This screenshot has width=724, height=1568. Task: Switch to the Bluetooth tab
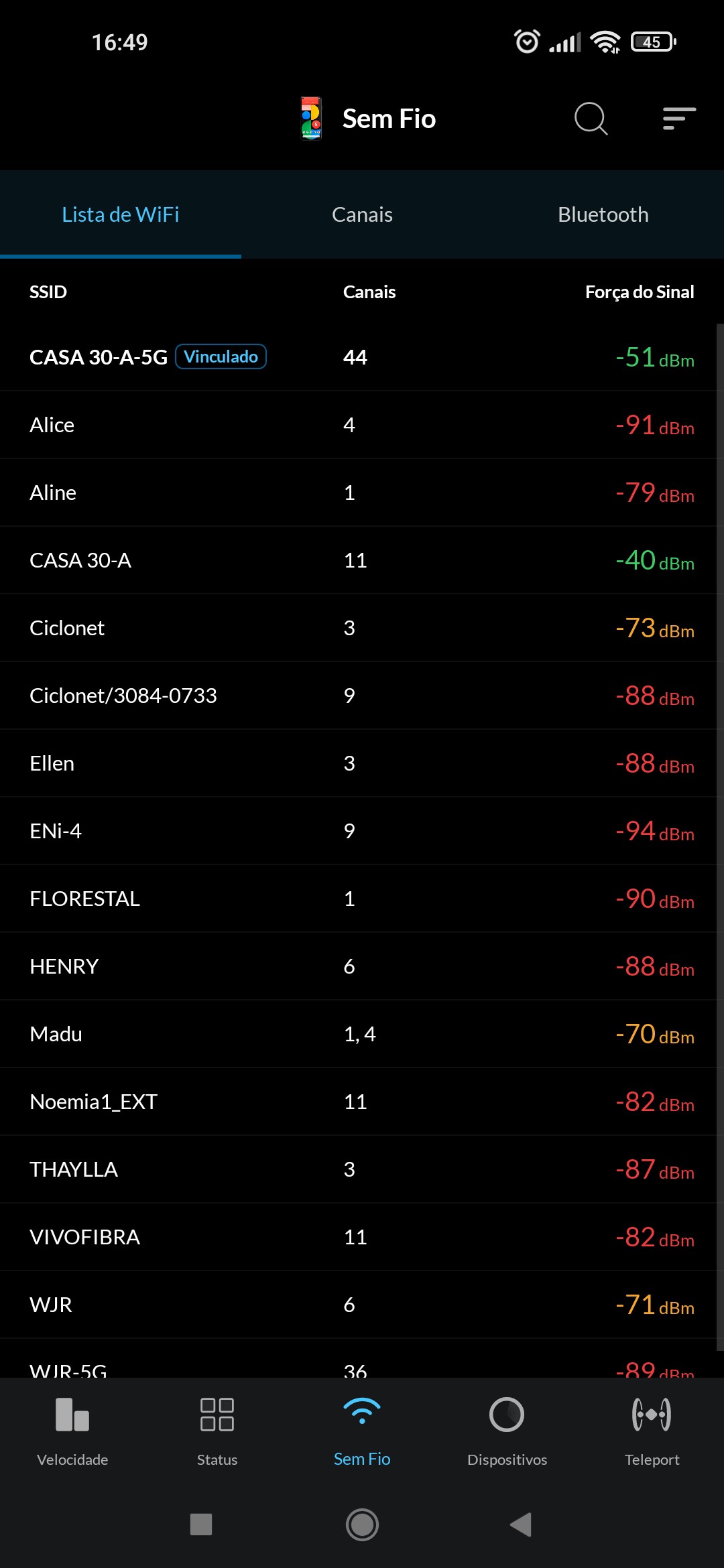(x=603, y=214)
